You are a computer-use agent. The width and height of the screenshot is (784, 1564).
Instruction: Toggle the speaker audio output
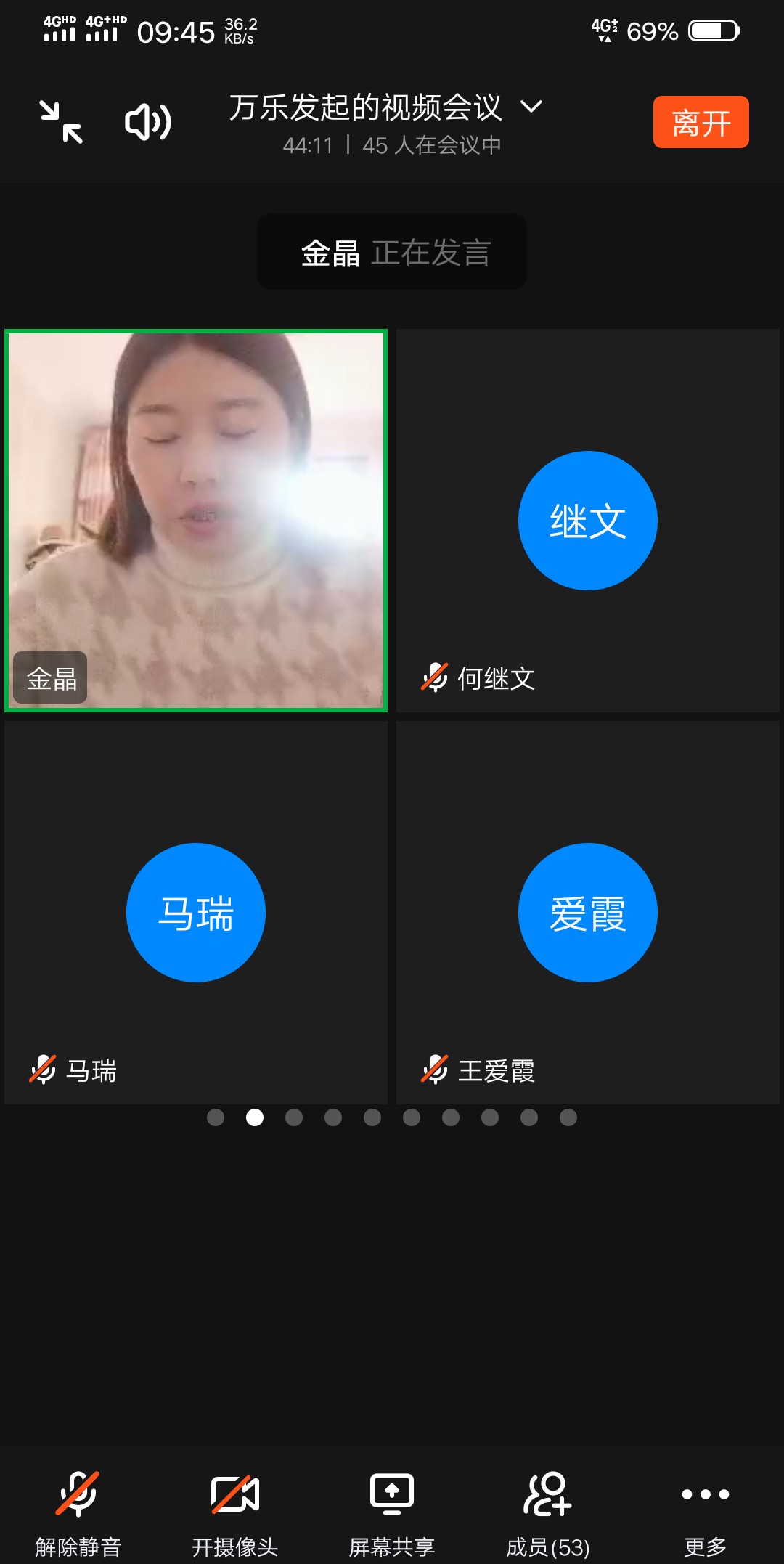pos(148,122)
